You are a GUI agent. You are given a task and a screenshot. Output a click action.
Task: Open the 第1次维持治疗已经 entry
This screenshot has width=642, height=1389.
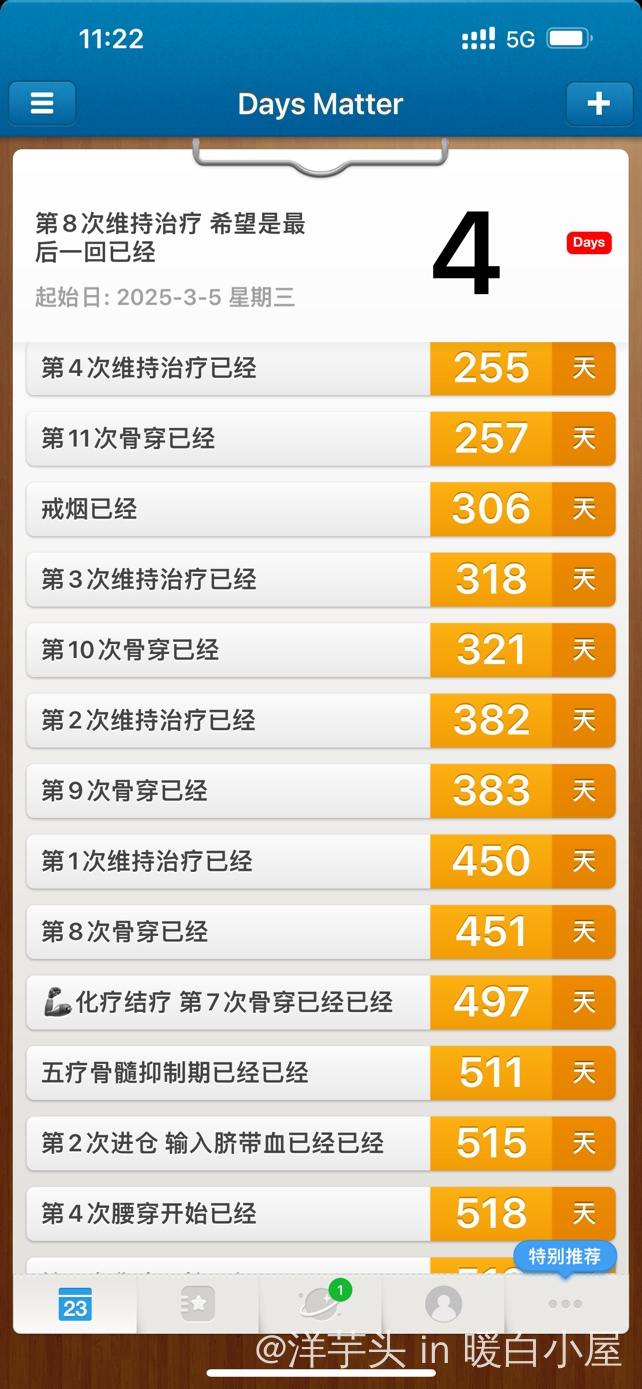point(320,861)
